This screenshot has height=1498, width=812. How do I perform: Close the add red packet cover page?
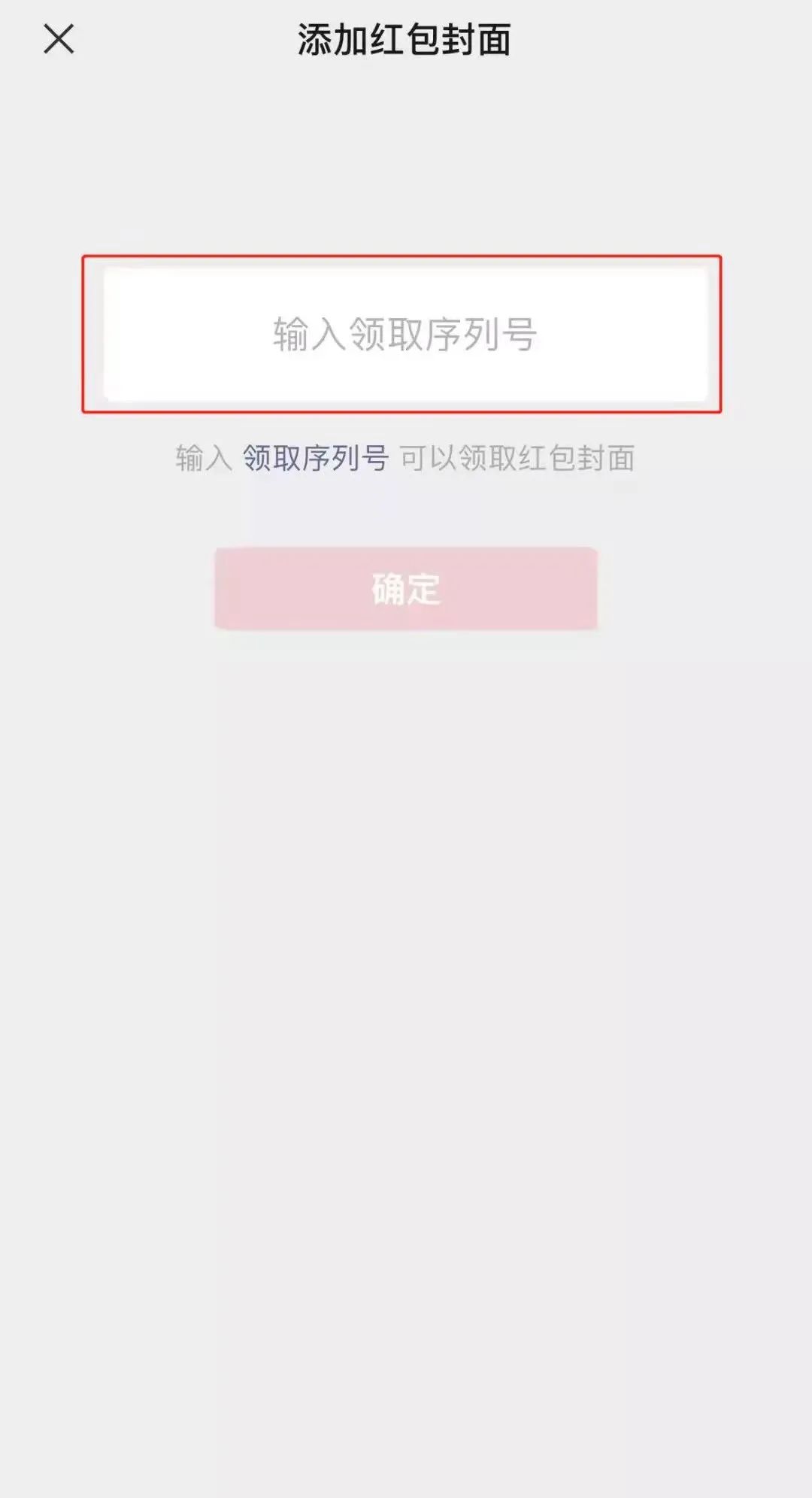pos(59,39)
